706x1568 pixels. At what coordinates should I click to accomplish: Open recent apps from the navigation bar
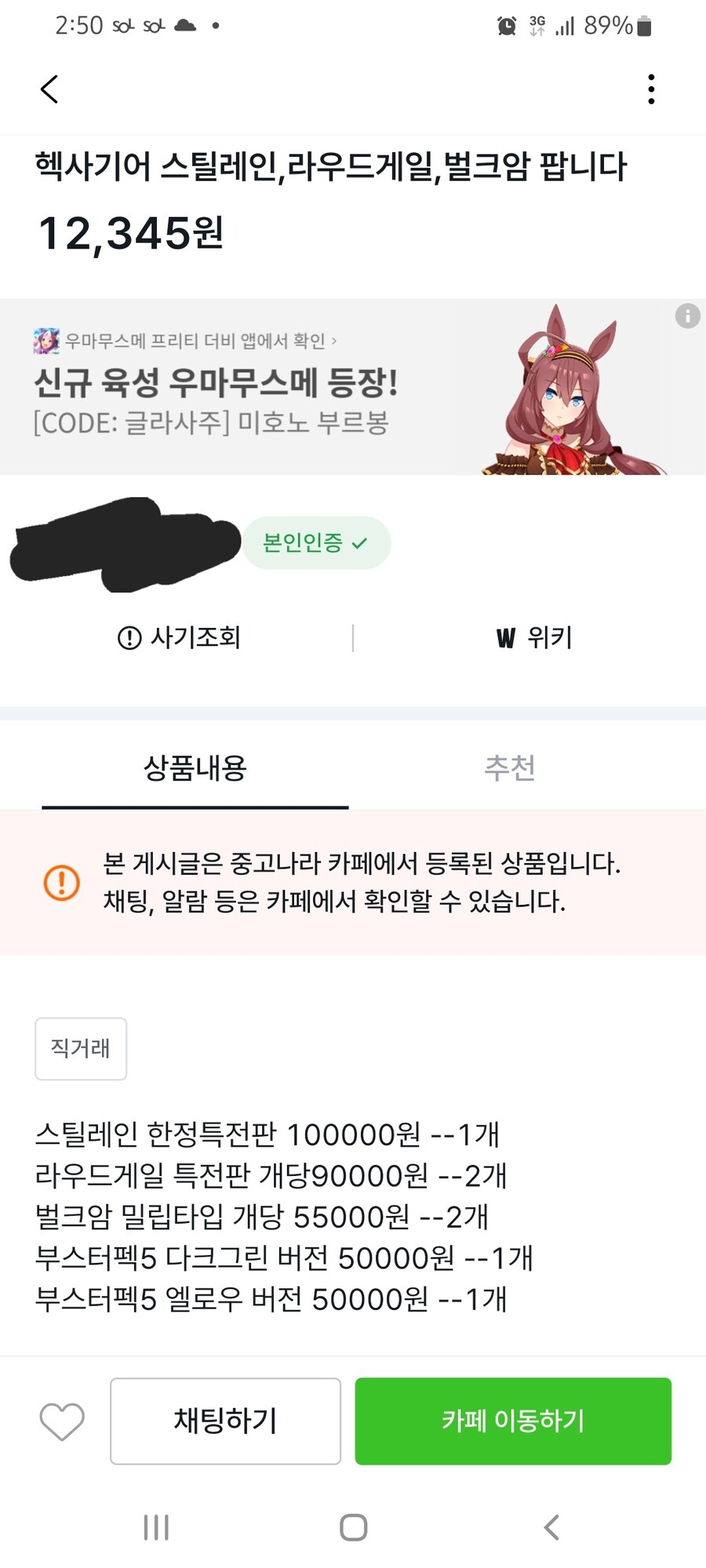(x=156, y=1526)
